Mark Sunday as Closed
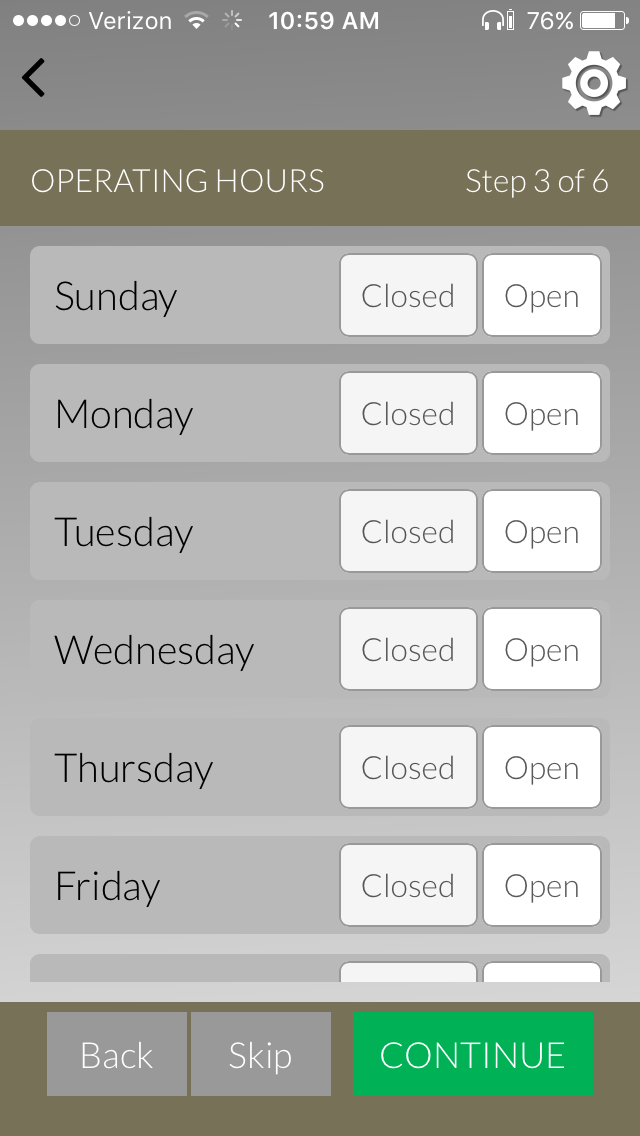Viewport: 640px width, 1136px height. coord(408,296)
